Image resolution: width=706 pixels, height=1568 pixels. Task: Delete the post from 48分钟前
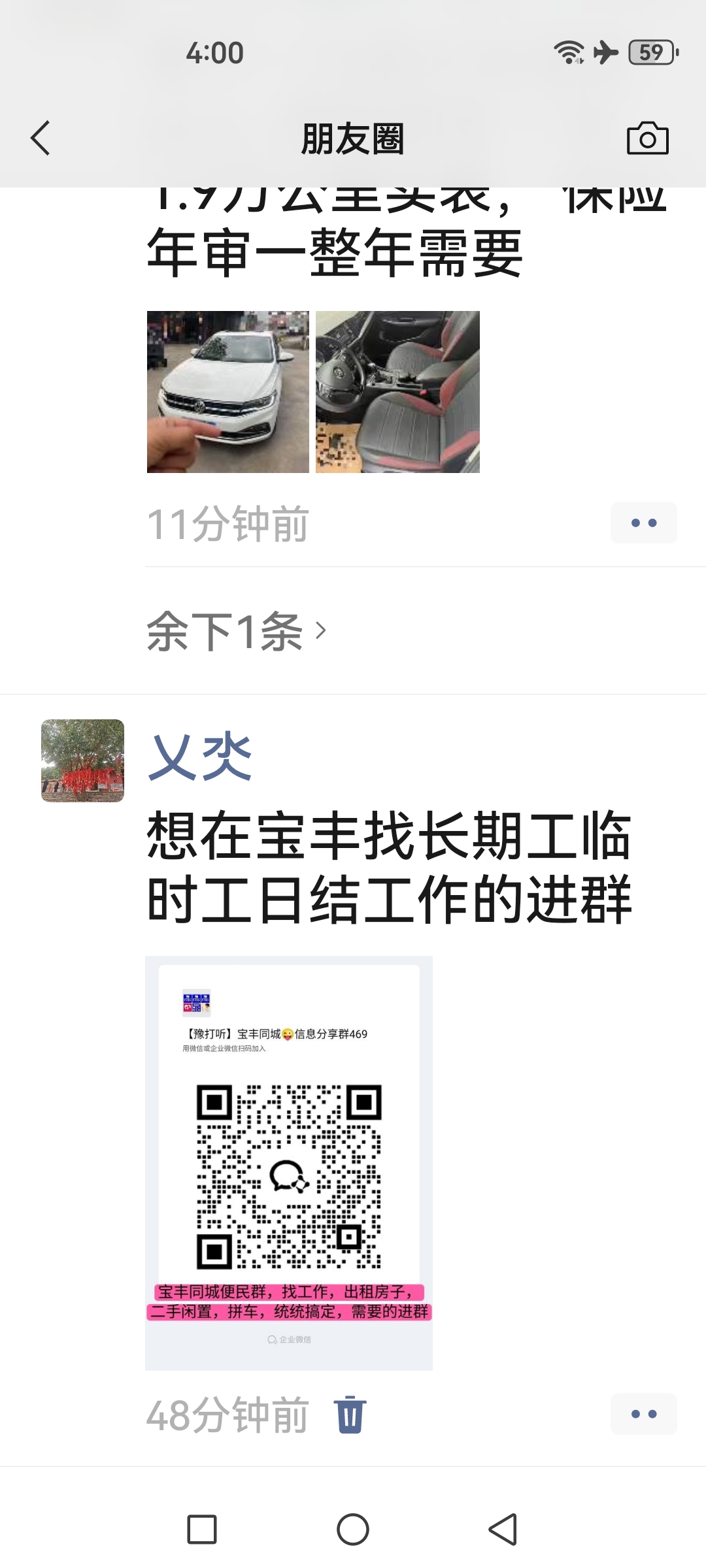click(350, 1414)
